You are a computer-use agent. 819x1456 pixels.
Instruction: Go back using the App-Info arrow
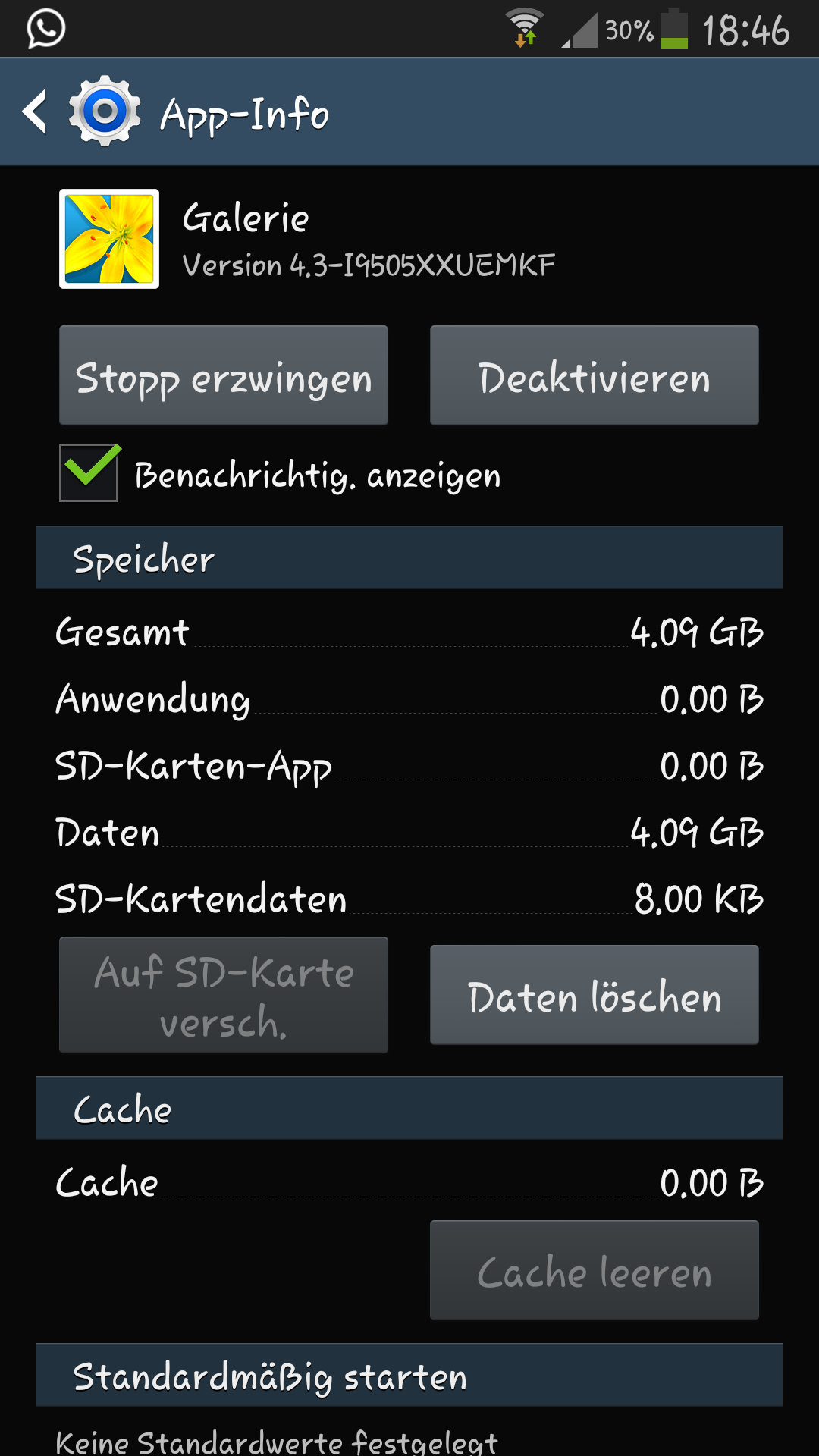[36, 112]
